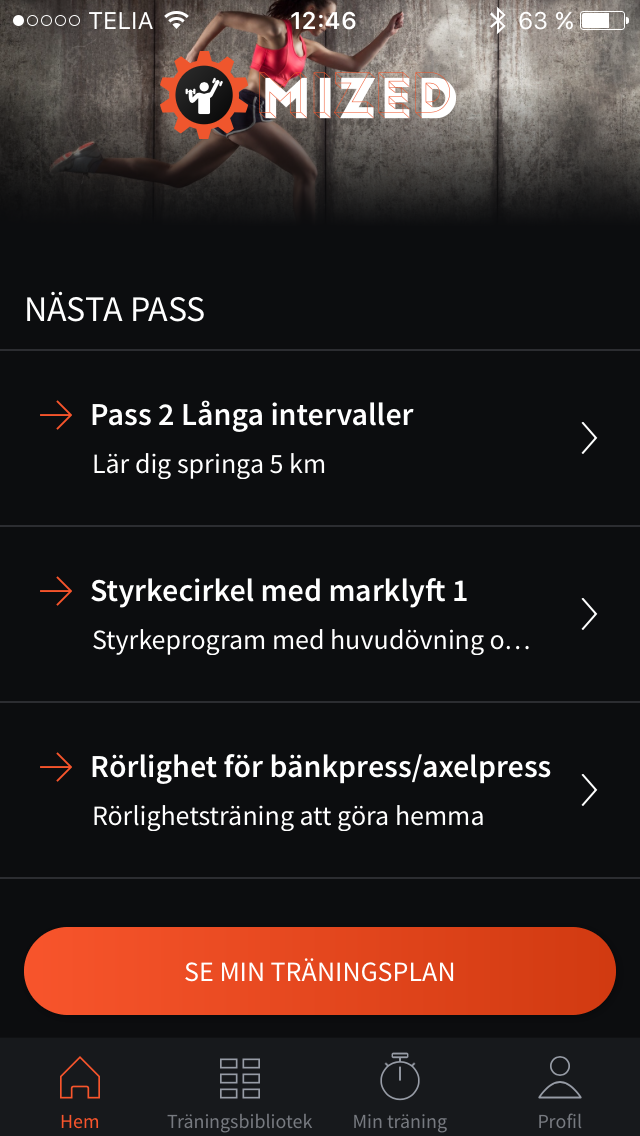Open the Profil tab
This screenshot has width=640, height=1136.
pos(560,1090)
